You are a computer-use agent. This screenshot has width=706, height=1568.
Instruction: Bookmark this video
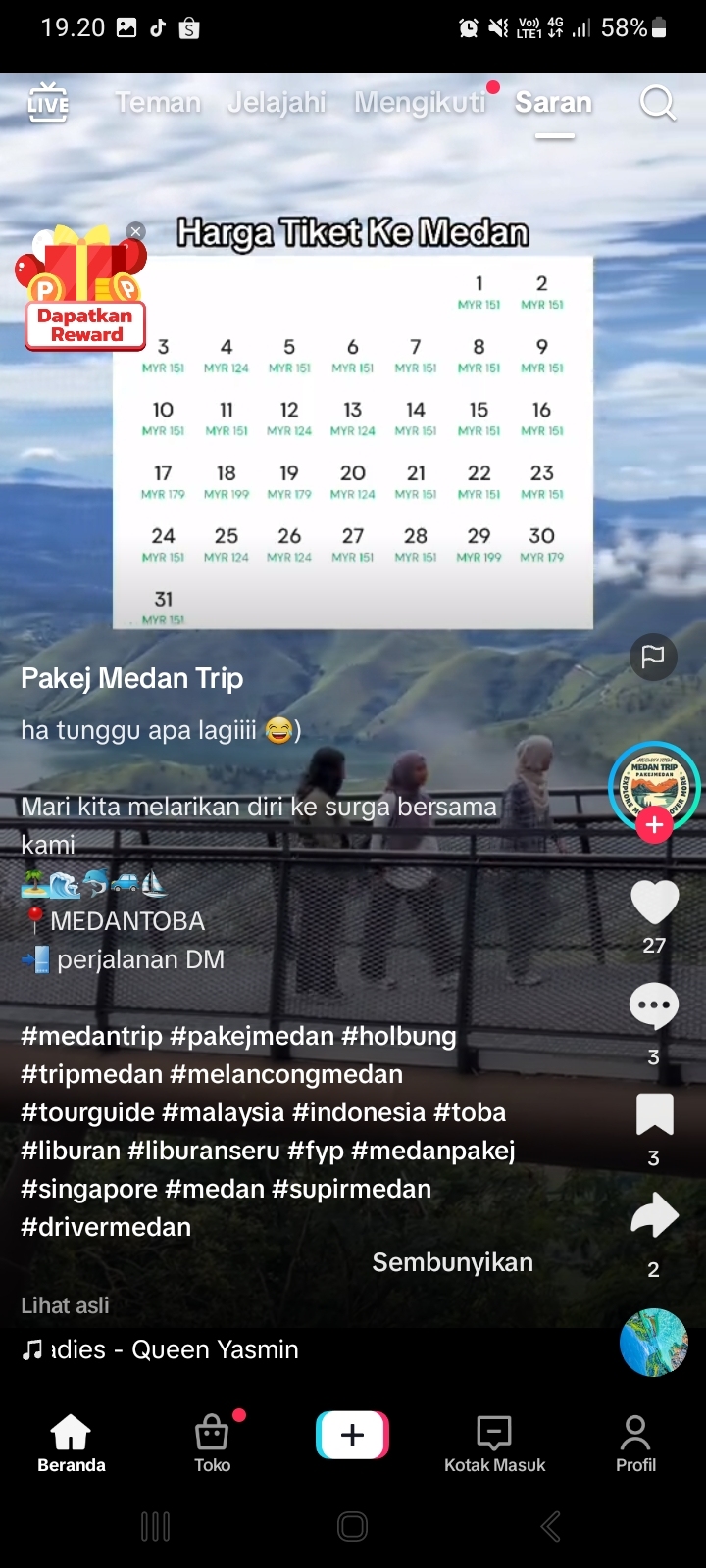(654, 1114)
